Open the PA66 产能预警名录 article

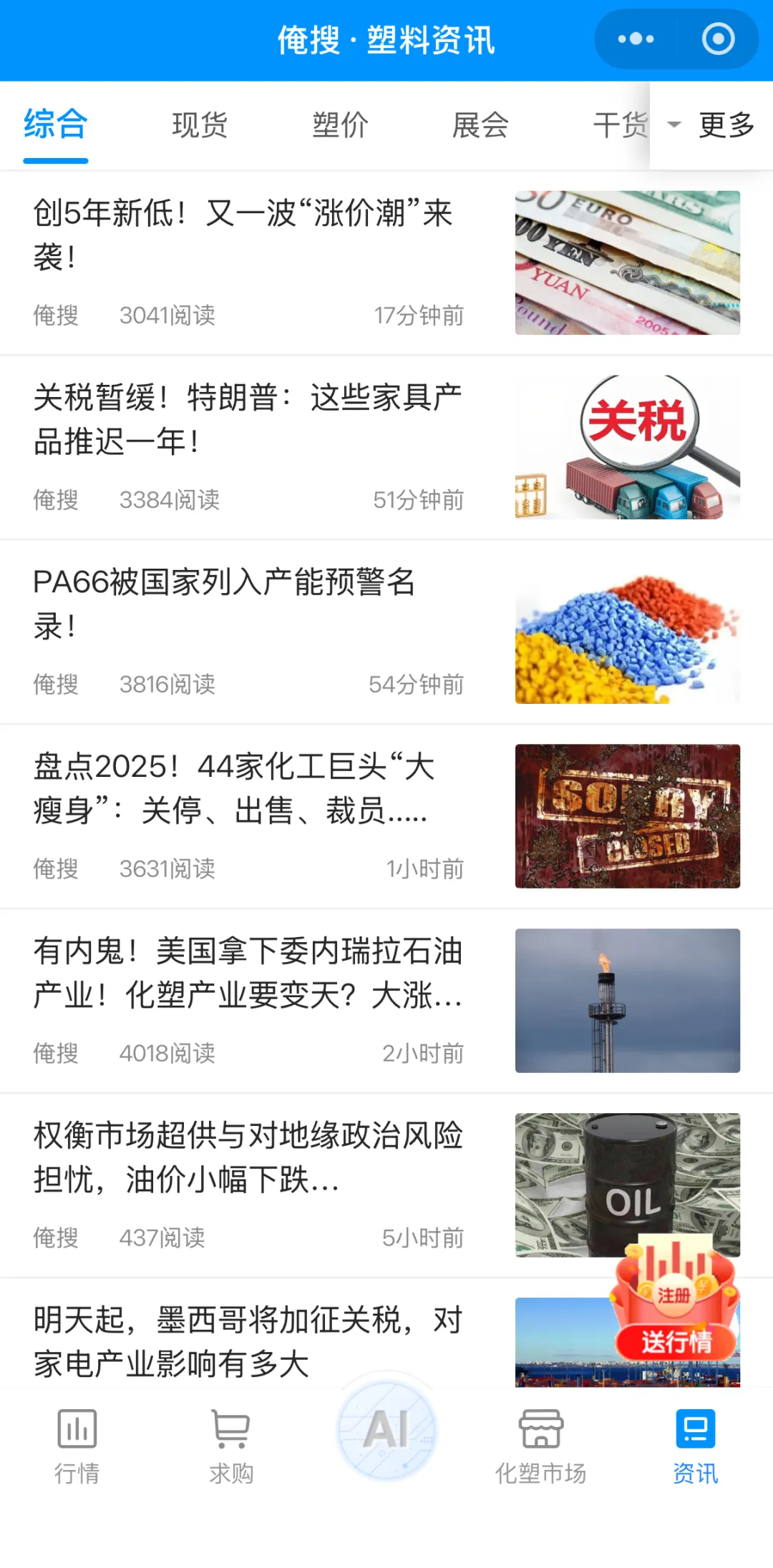[225, 604]
